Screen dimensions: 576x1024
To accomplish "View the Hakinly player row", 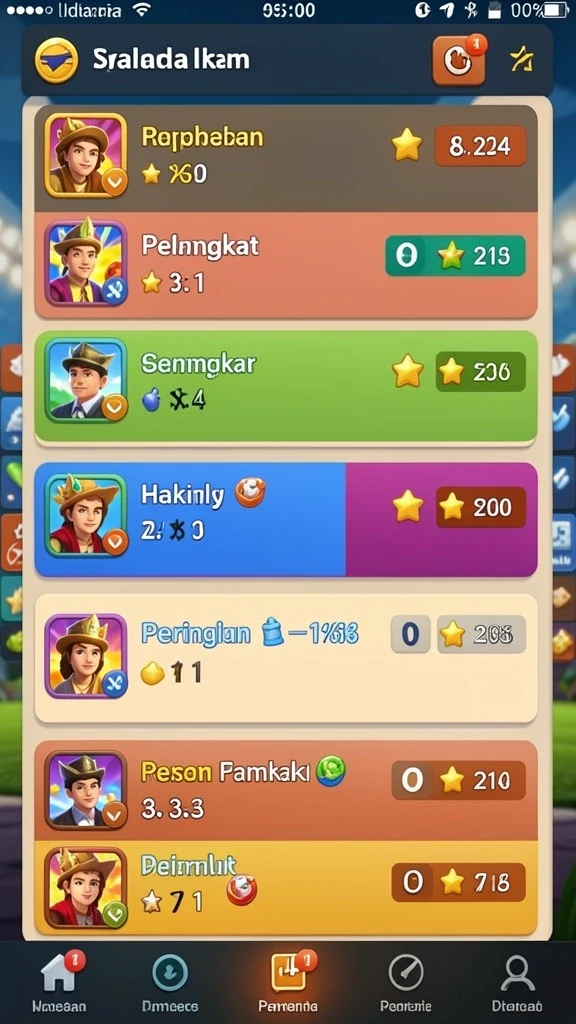I will coord(286,520).
